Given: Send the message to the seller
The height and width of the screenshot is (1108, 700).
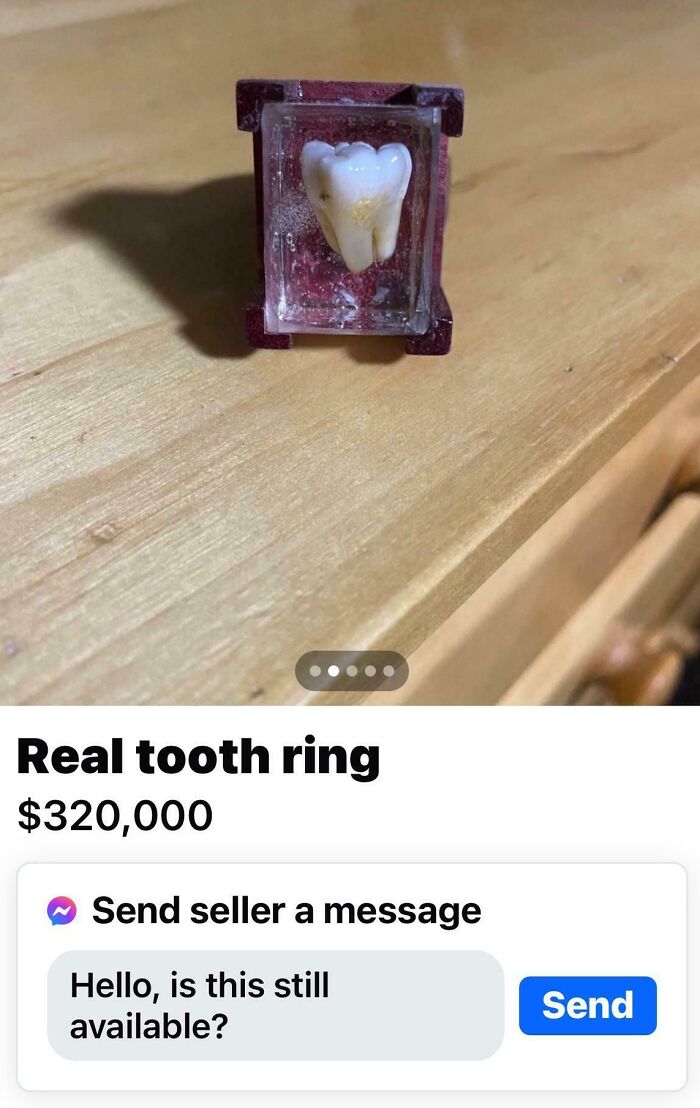Looking at the screenshot, I should click(x=587, y=1005).
